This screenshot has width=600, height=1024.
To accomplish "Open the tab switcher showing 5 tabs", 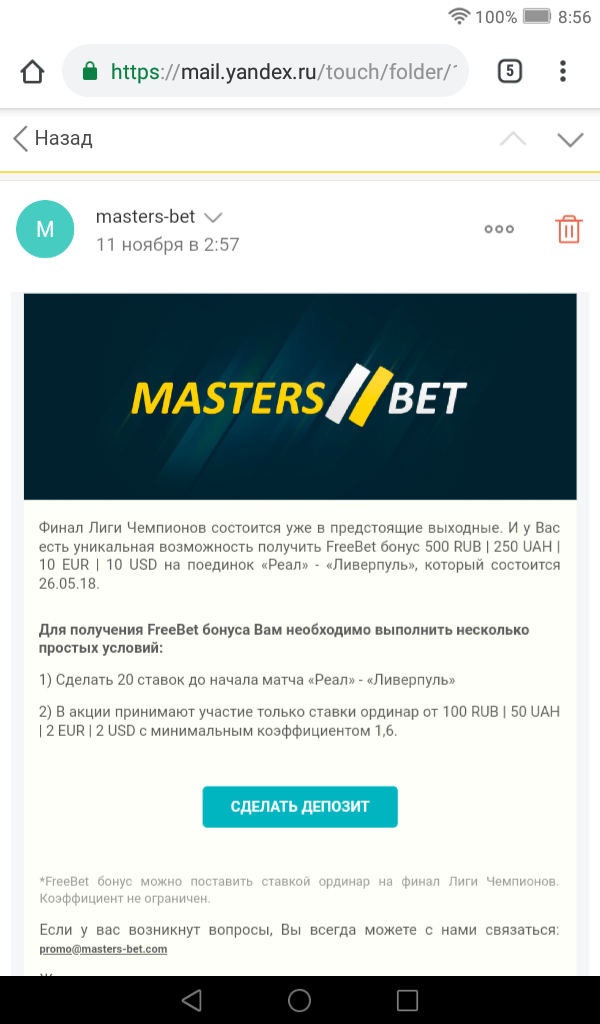I will (x=509, y=71).
